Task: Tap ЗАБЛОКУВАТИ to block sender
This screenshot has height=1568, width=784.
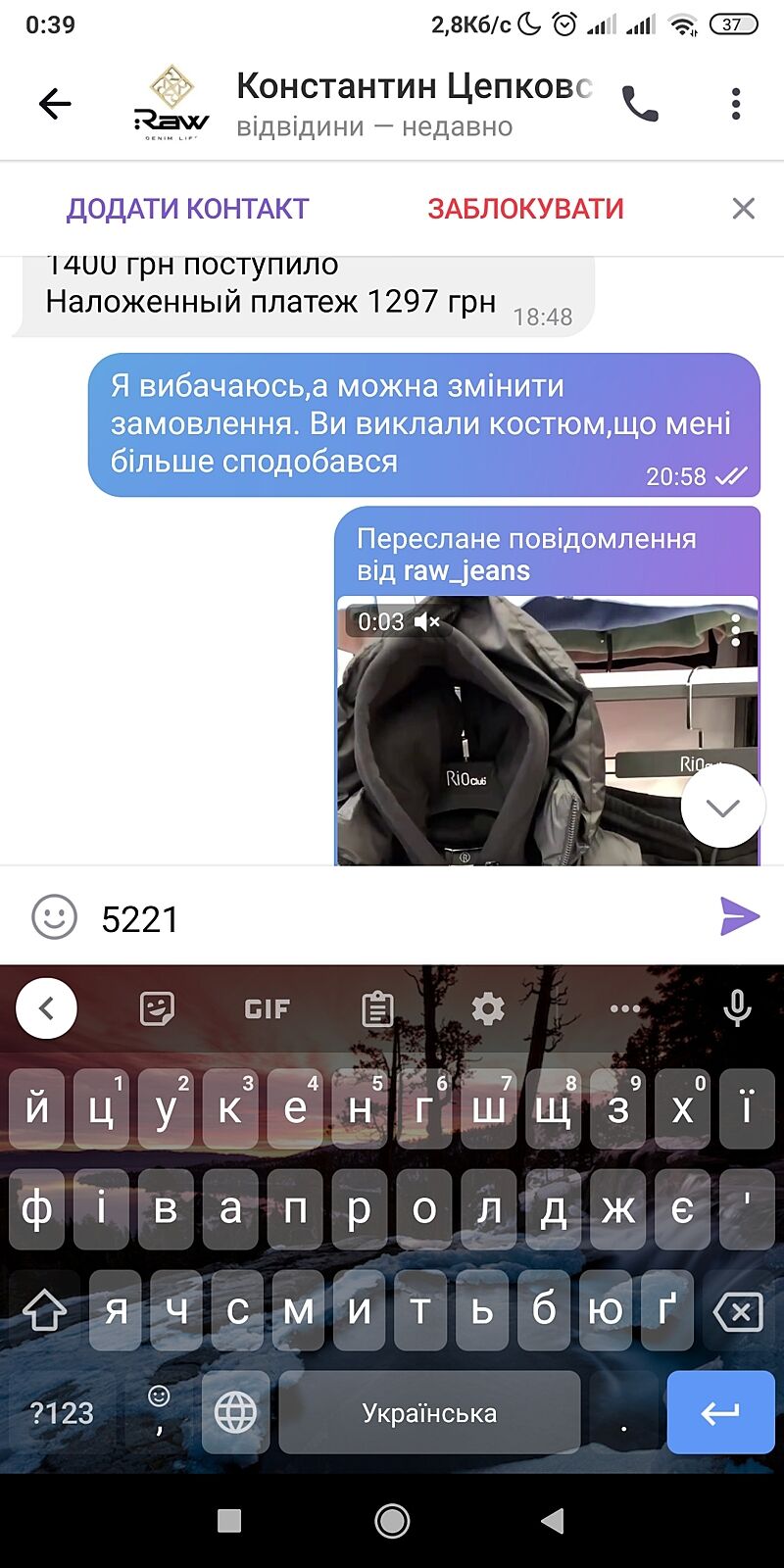Action: coord(525,209)
